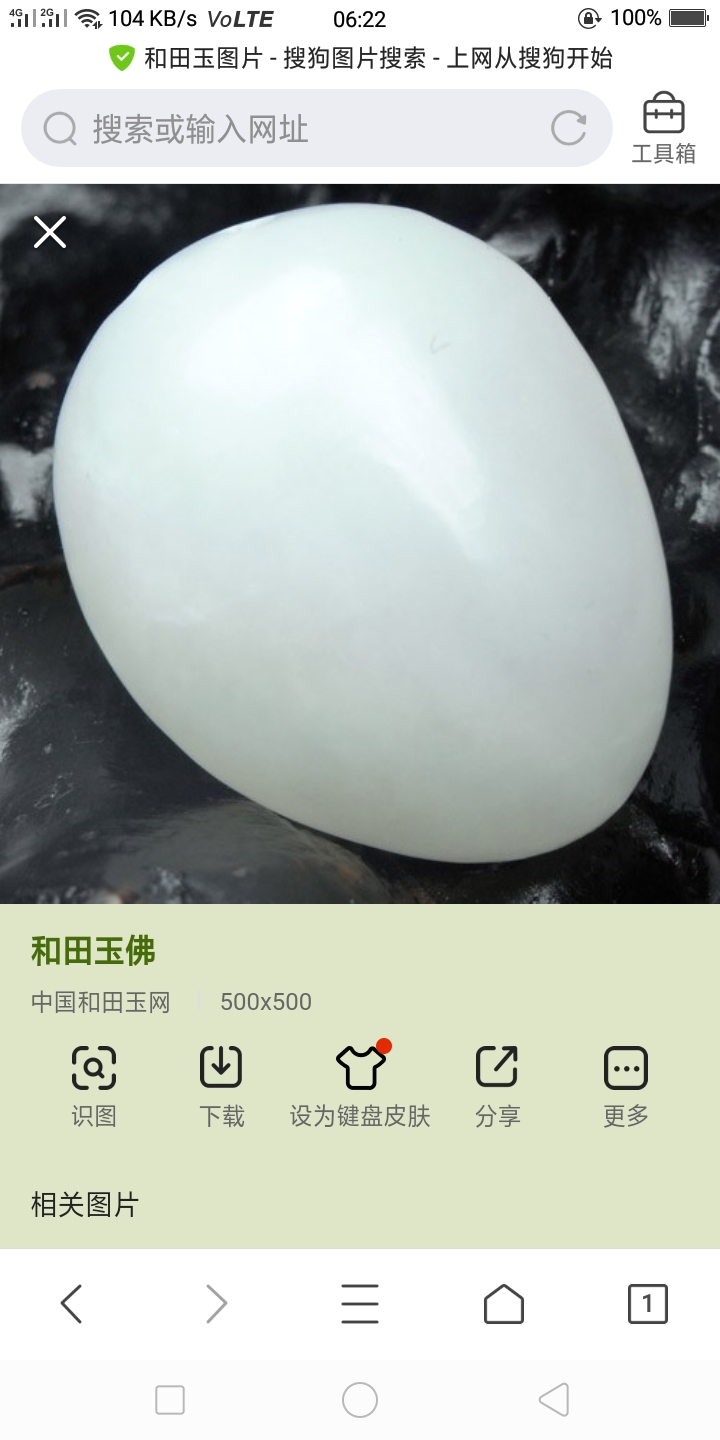The image size is (720, 1440).
Task: Open the browser menu with three lines
Action: (360, 1304)
